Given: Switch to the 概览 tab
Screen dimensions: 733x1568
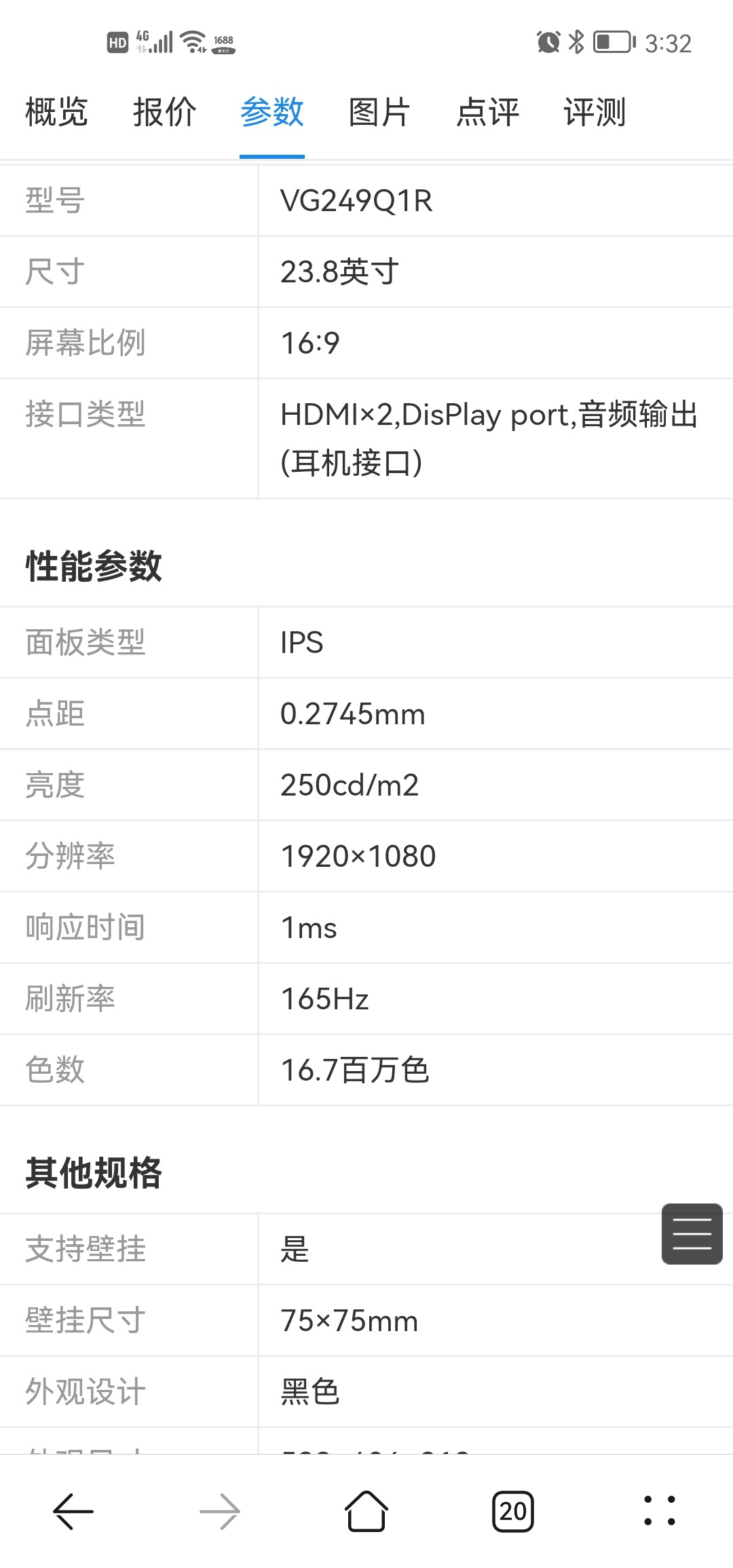Looking at the screenshot, I should [x=56, y=112].
